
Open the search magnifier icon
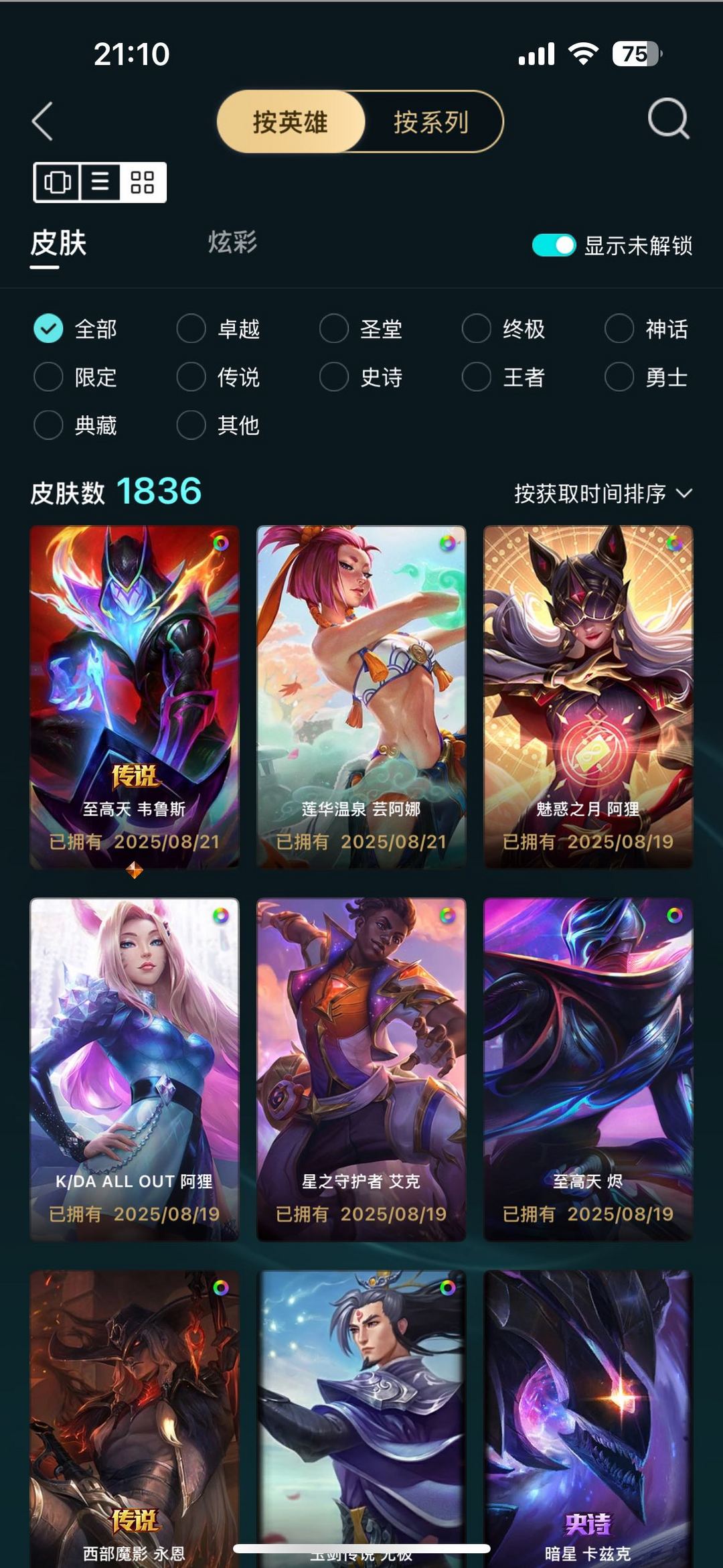pos(668,119)
